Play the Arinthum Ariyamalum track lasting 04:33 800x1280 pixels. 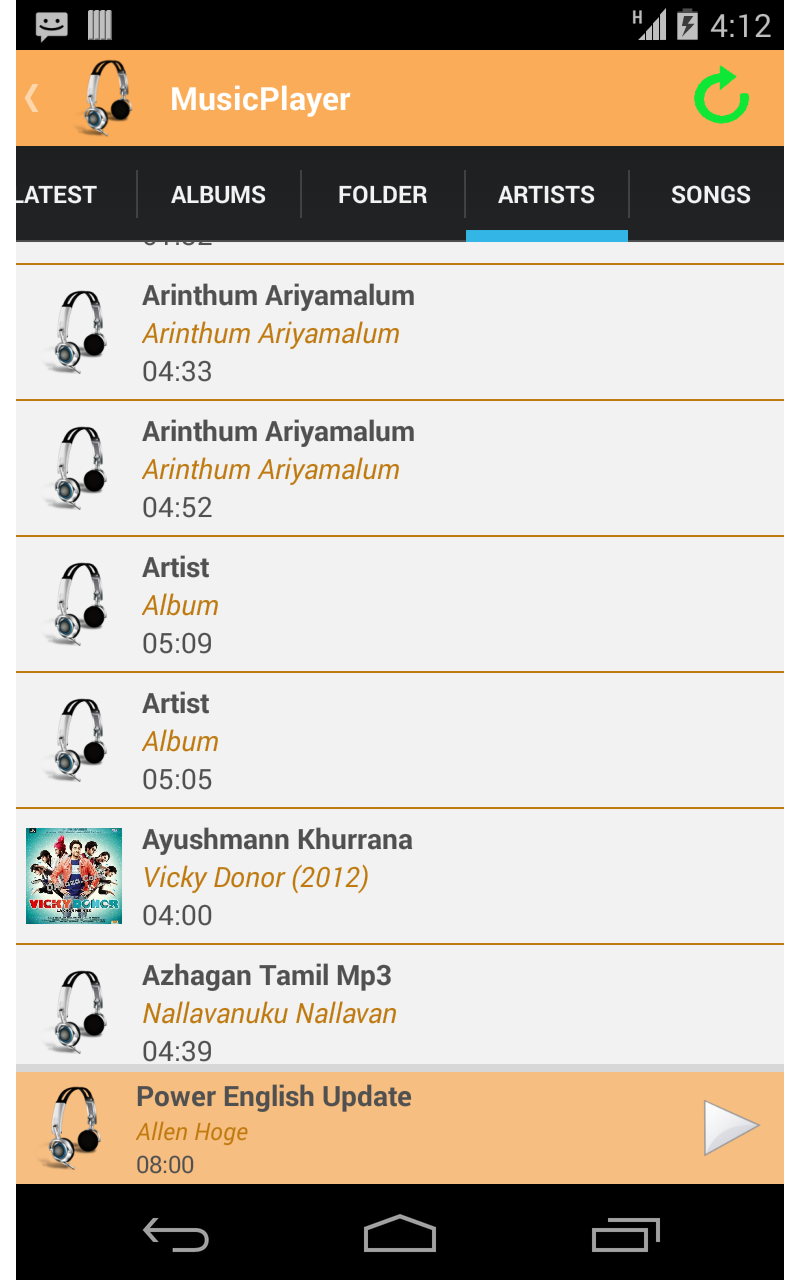point(400,333)
